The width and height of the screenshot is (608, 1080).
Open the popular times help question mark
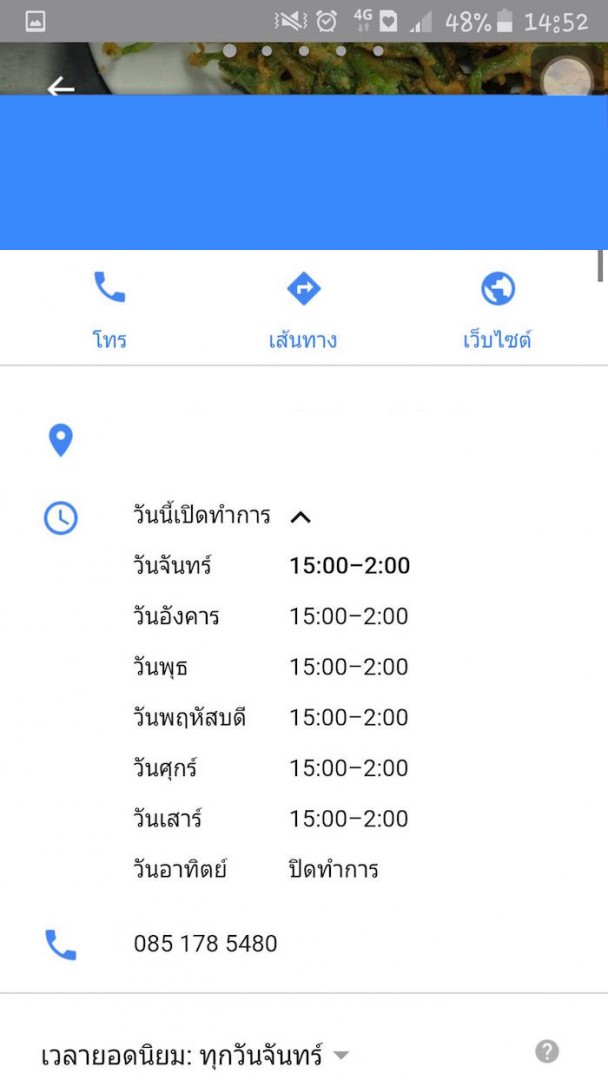pos(546,1051)
